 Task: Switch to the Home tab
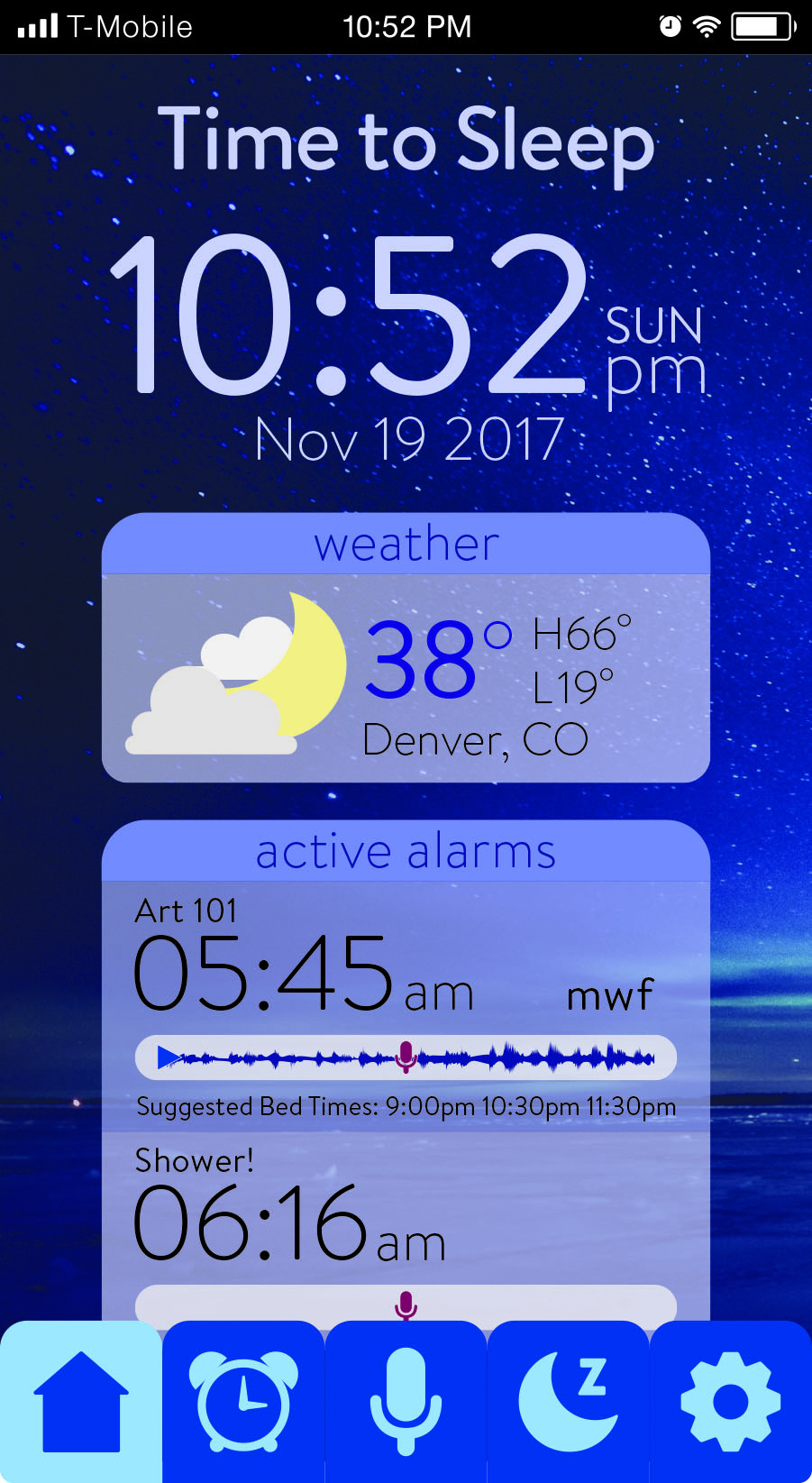tap(81, 1402)
